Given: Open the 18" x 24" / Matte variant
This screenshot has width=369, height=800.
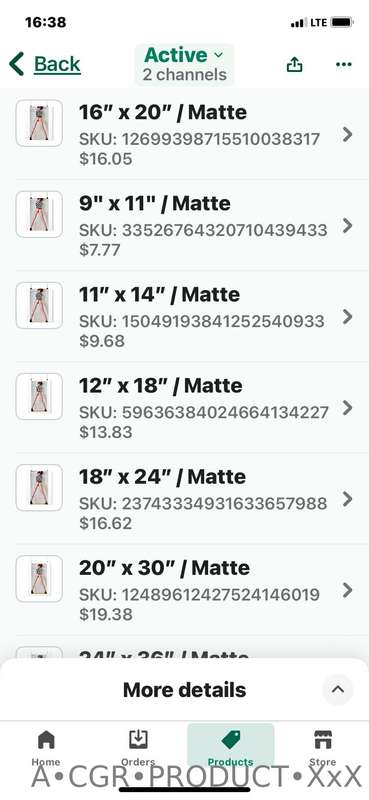Looking at the screenshot, I should [184, 498].
